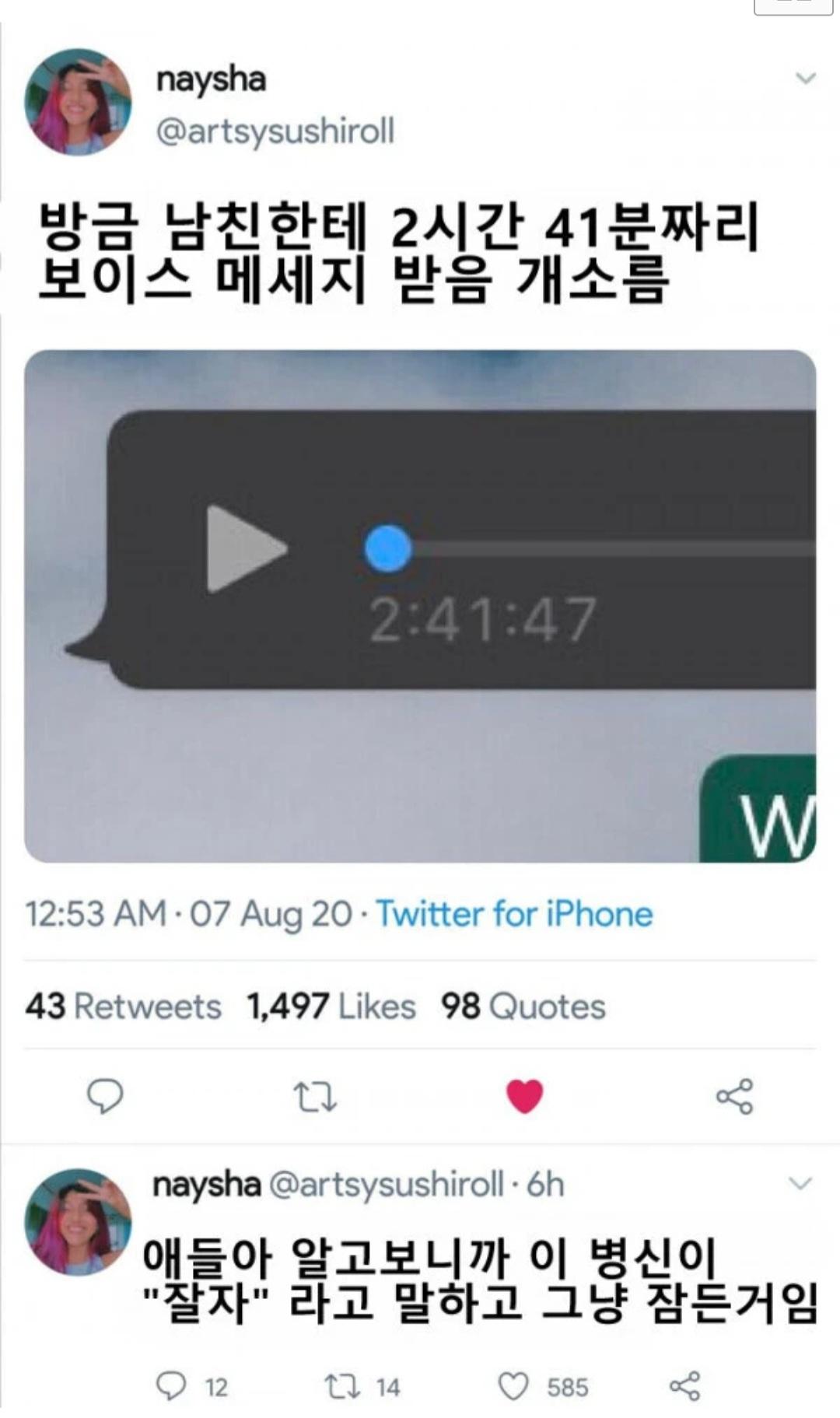The width and height of the screenshot is (840, 1418).
Task: Open naysha's profile picture on the main tweet
Action: click(x=78, y=102)
